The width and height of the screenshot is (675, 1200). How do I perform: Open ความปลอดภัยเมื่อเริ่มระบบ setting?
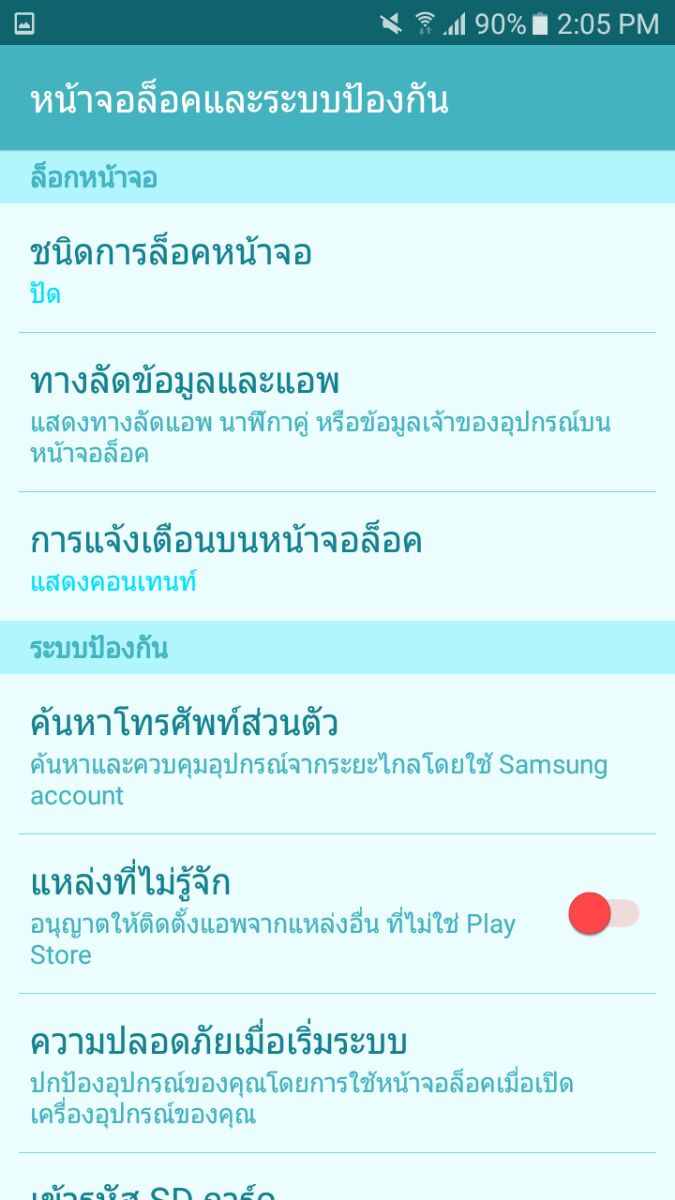coord(337,1072)
